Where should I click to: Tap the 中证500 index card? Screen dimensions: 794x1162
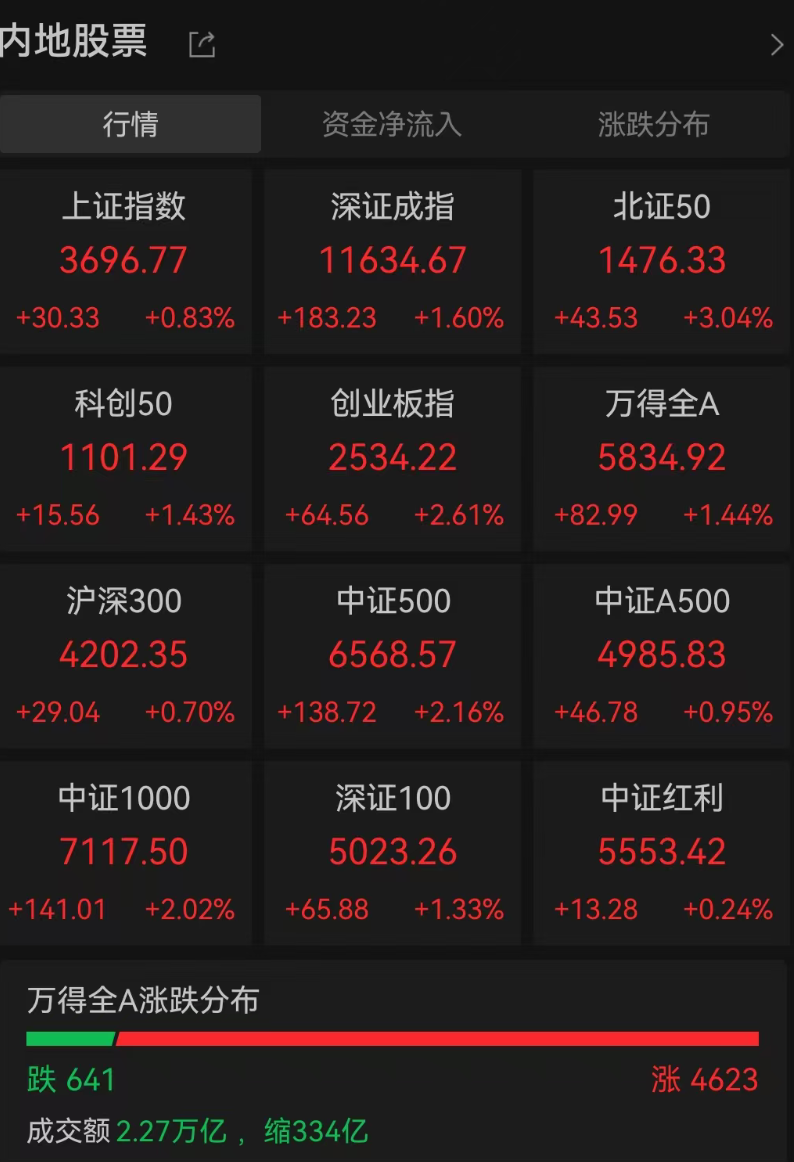[x=393, y=655]
